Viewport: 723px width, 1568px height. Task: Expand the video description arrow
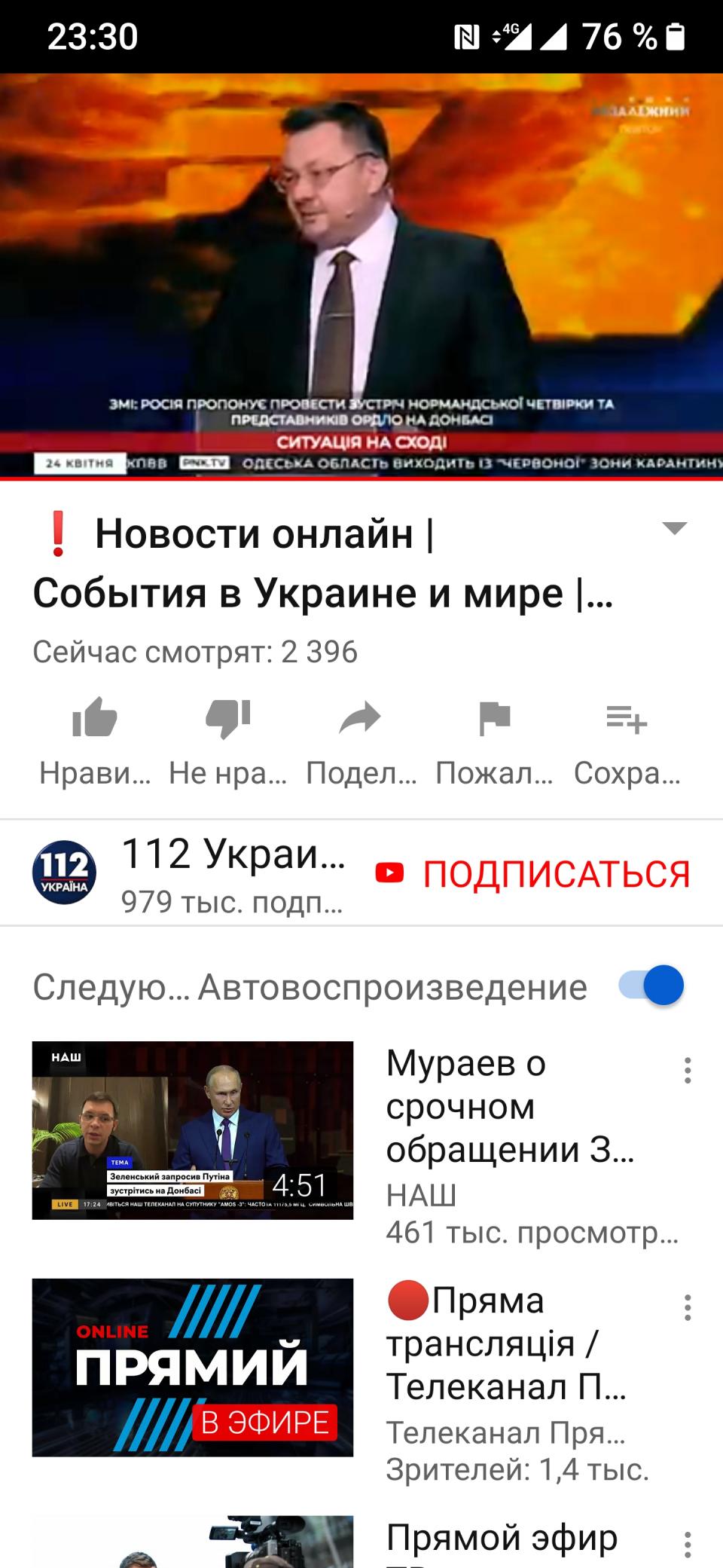coord(674,528)
